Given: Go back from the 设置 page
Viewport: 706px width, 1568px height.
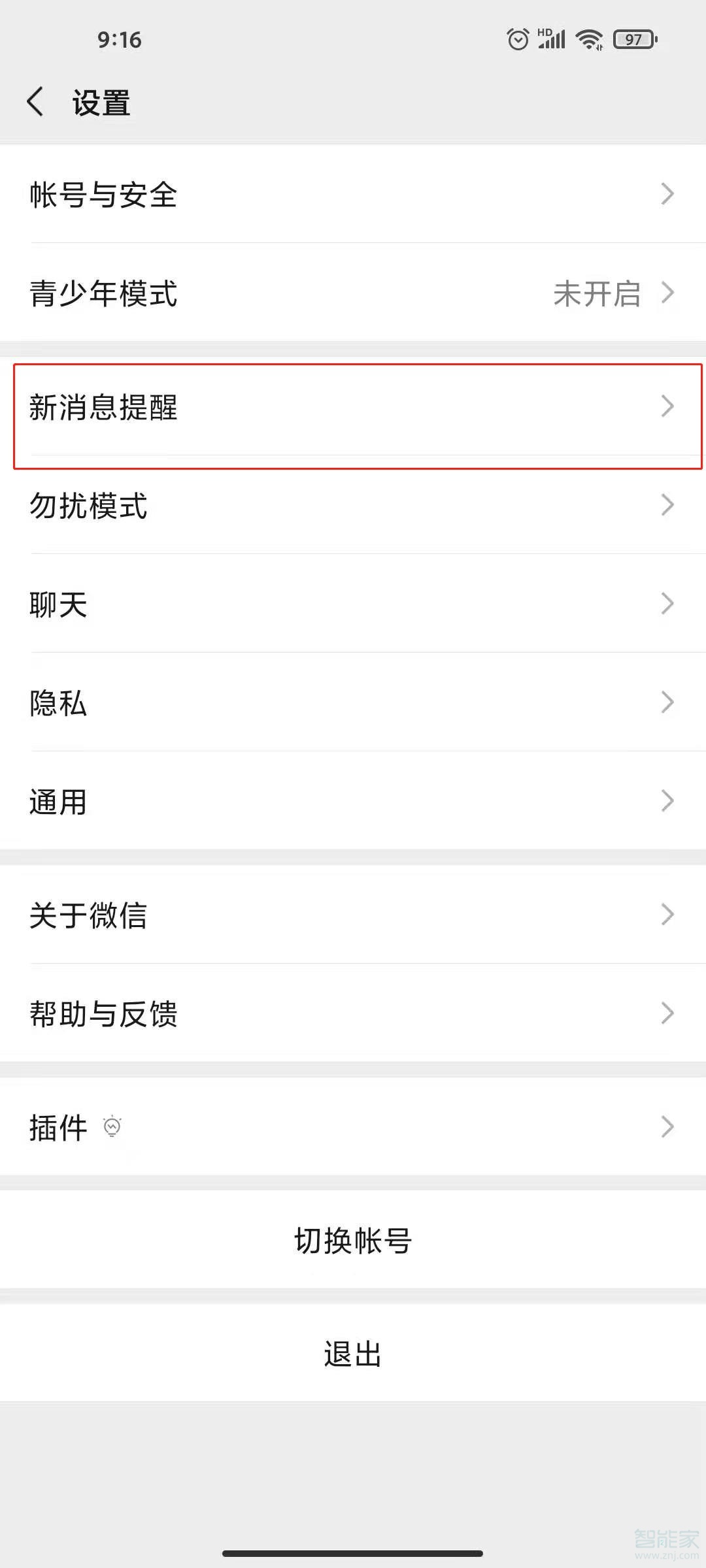Looking at the screenshot, I should pyautogui.click(x=35, y=102).
